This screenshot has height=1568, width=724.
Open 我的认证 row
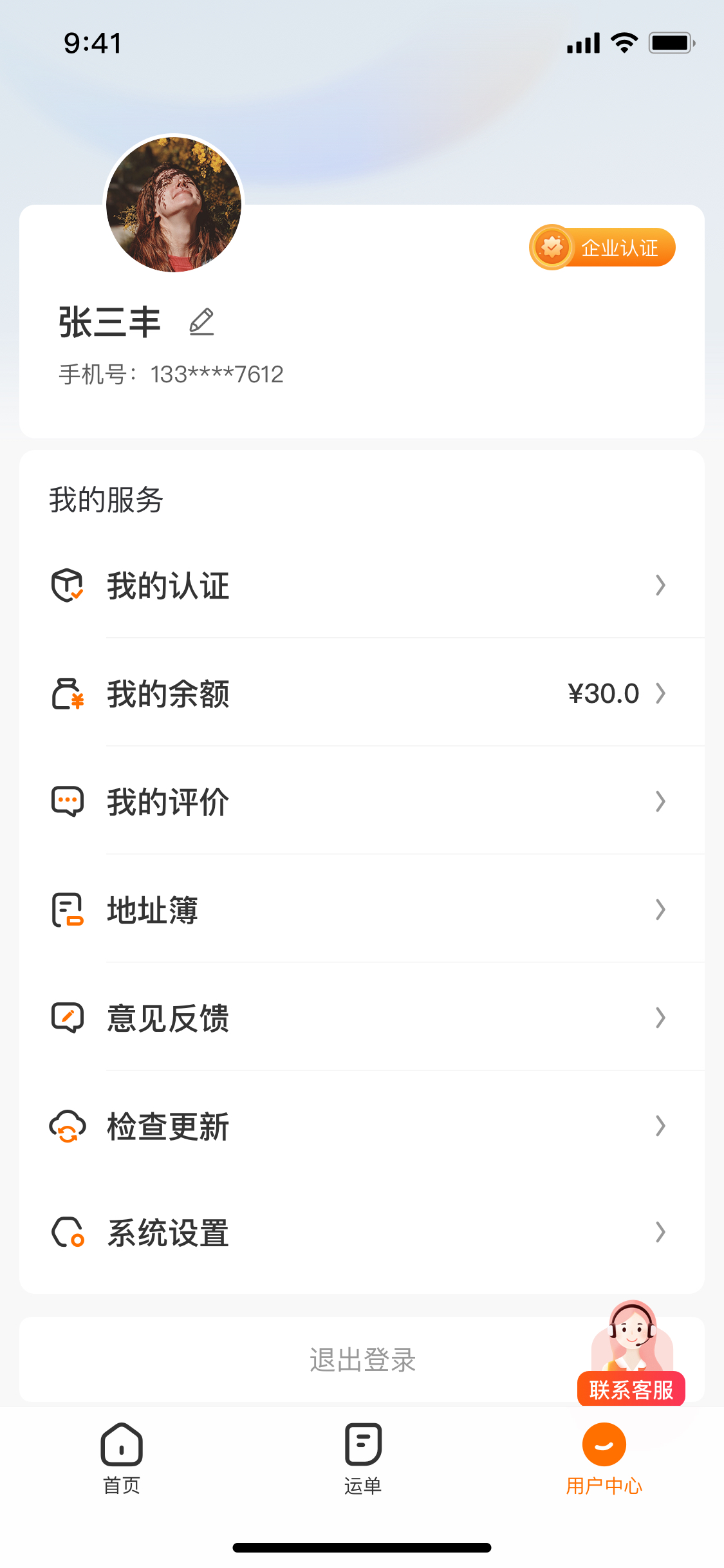click(x=362, y=585)
